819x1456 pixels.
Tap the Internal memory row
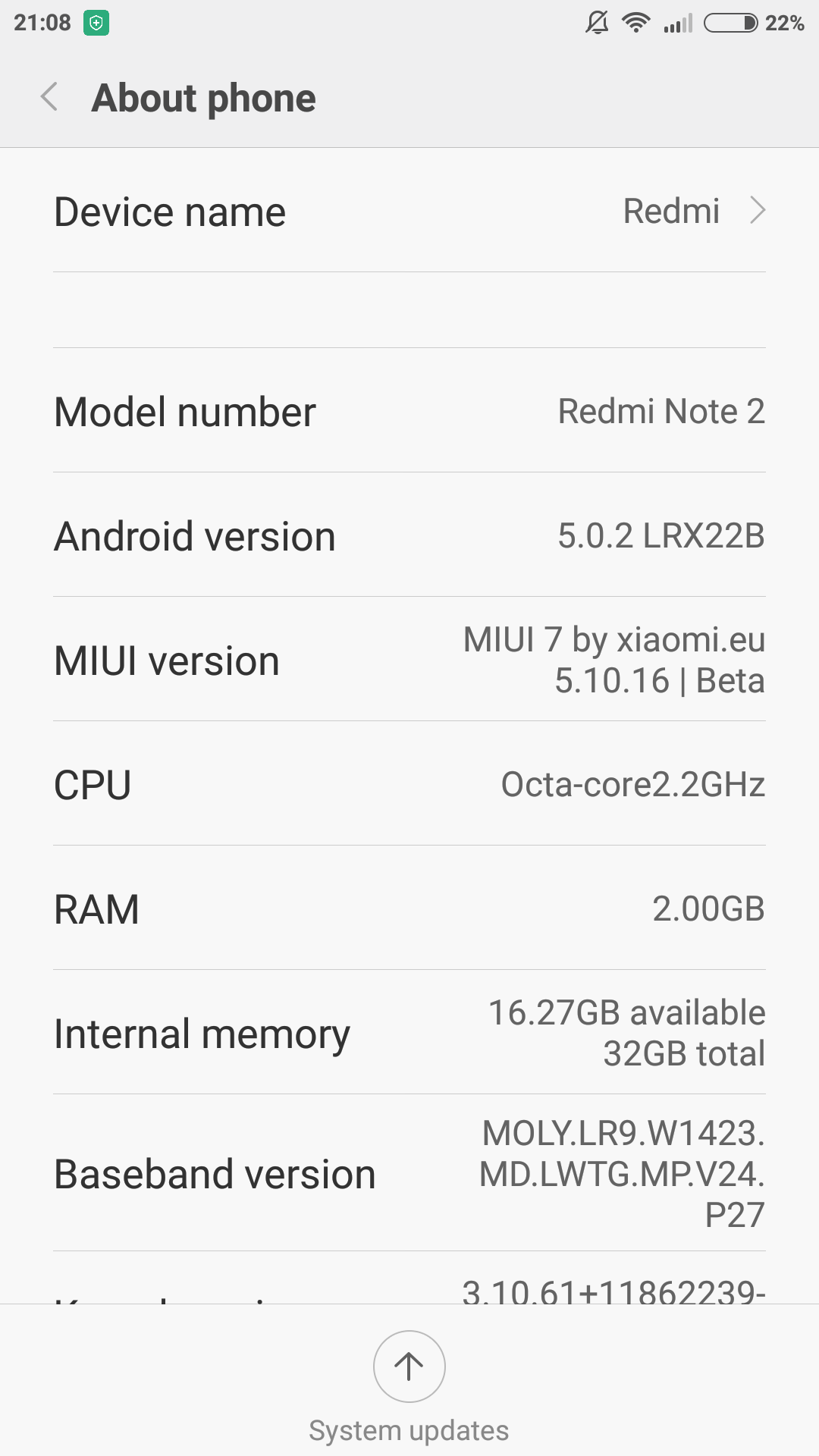coord(409,1033)
